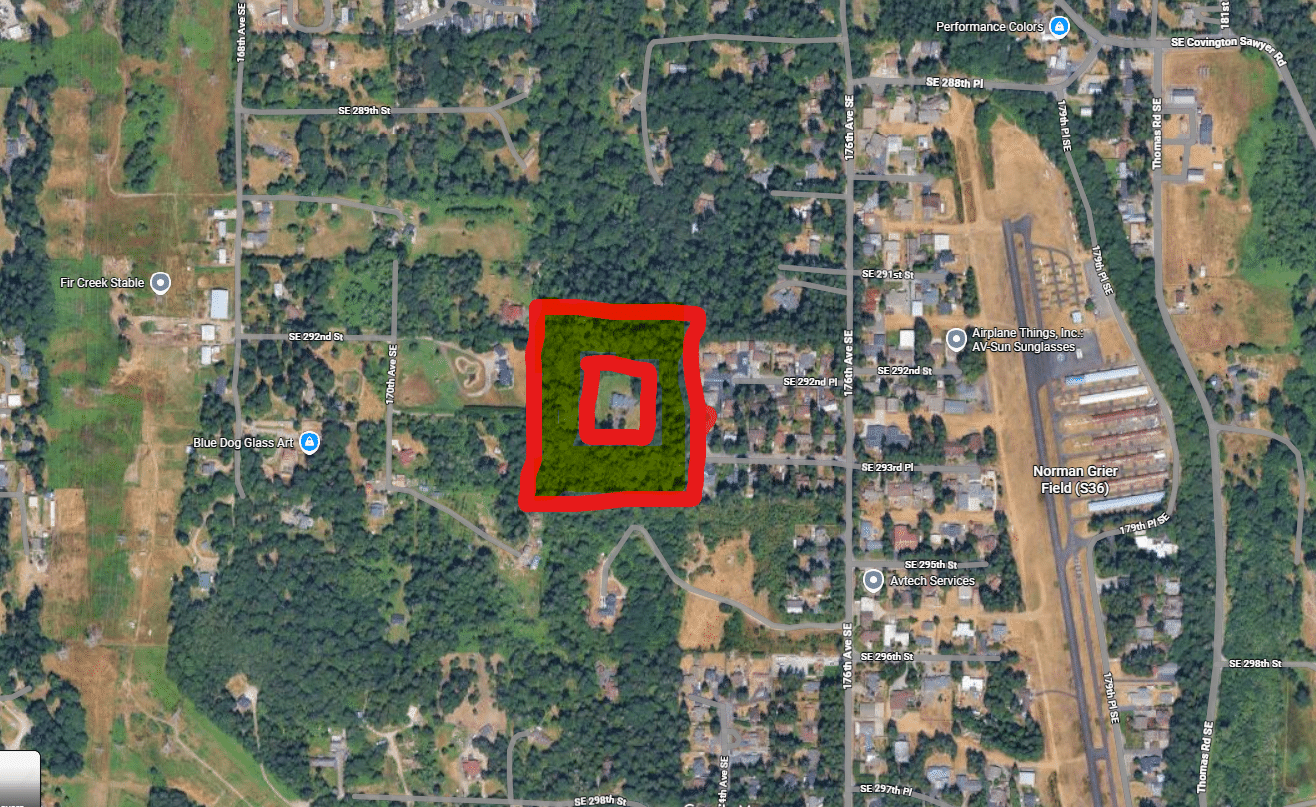Select the Avtech Services marker
The width and height of the screenshot is (1316, 807).
873,580
